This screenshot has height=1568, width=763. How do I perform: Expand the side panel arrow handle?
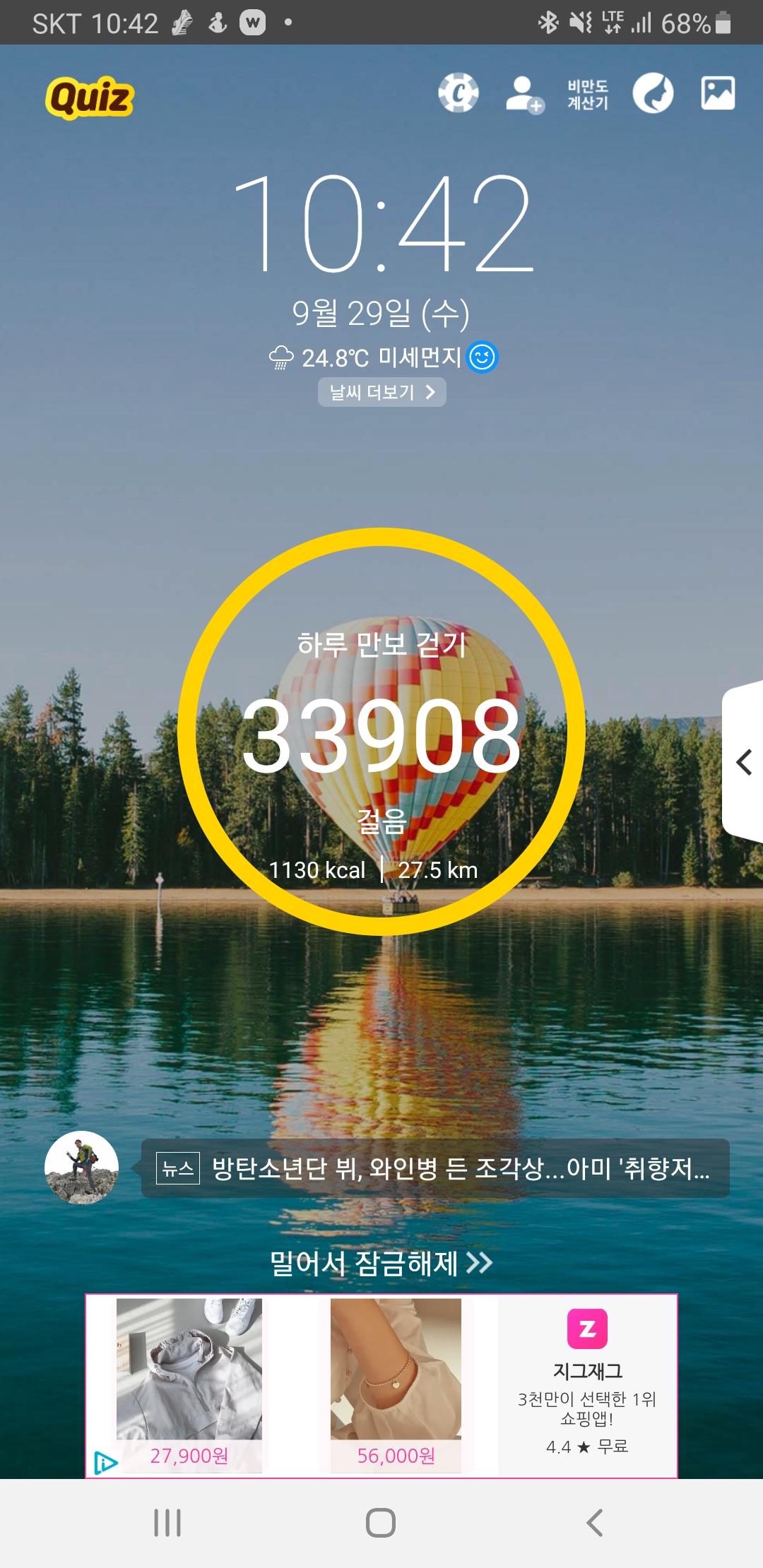(743, 762)
